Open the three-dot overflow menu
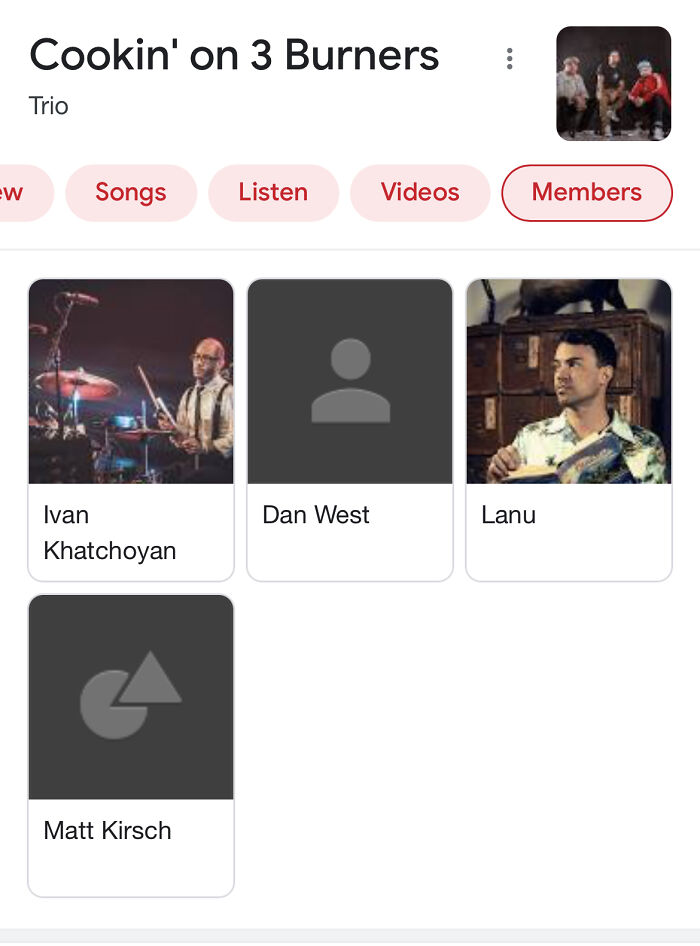This screenshot has width=700, height=946. (510, 59)
